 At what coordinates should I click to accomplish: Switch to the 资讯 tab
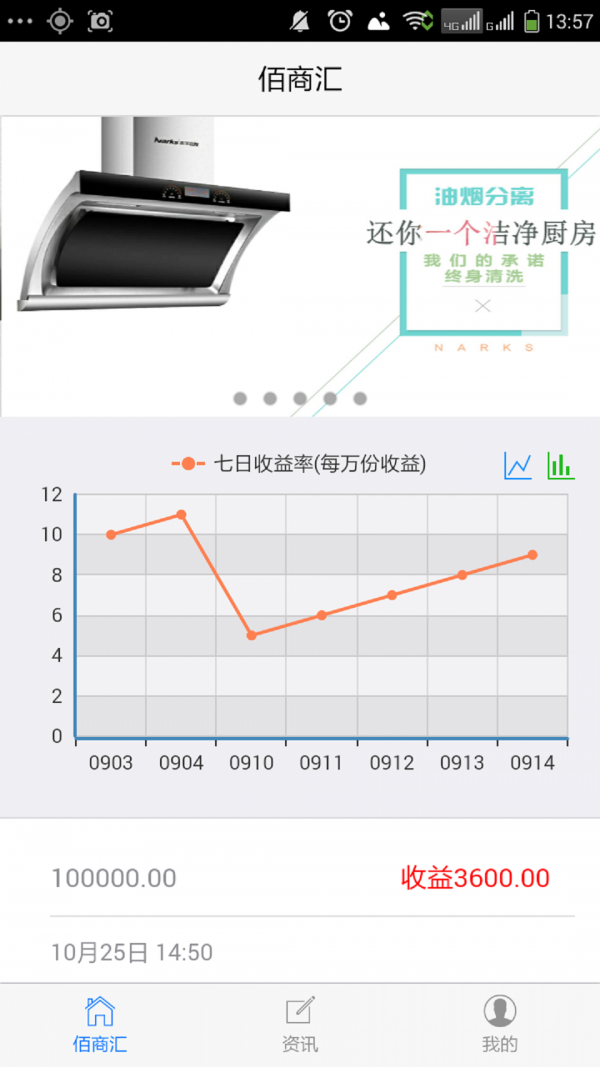point(300,1024)
